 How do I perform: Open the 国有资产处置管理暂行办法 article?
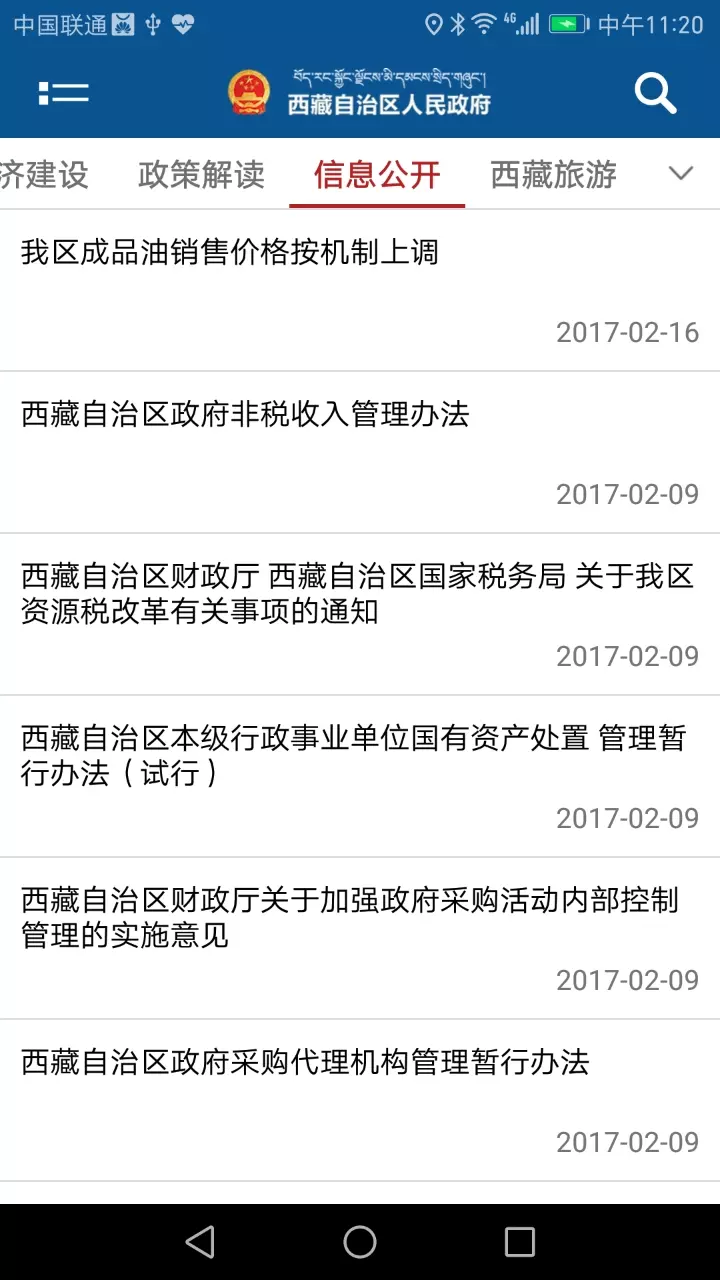(x=360, y=776)
